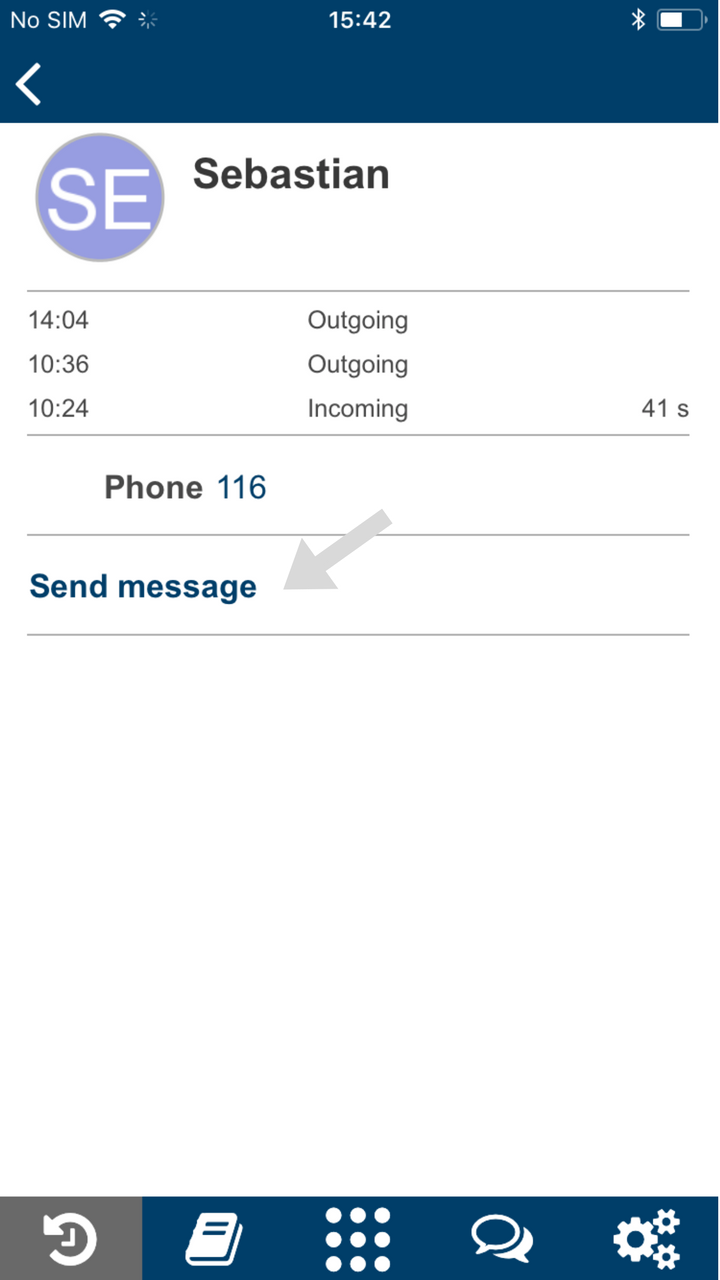Tap Send message link
The width and height of the screenshot is (720, 1280).
click(x=143, y=586)
